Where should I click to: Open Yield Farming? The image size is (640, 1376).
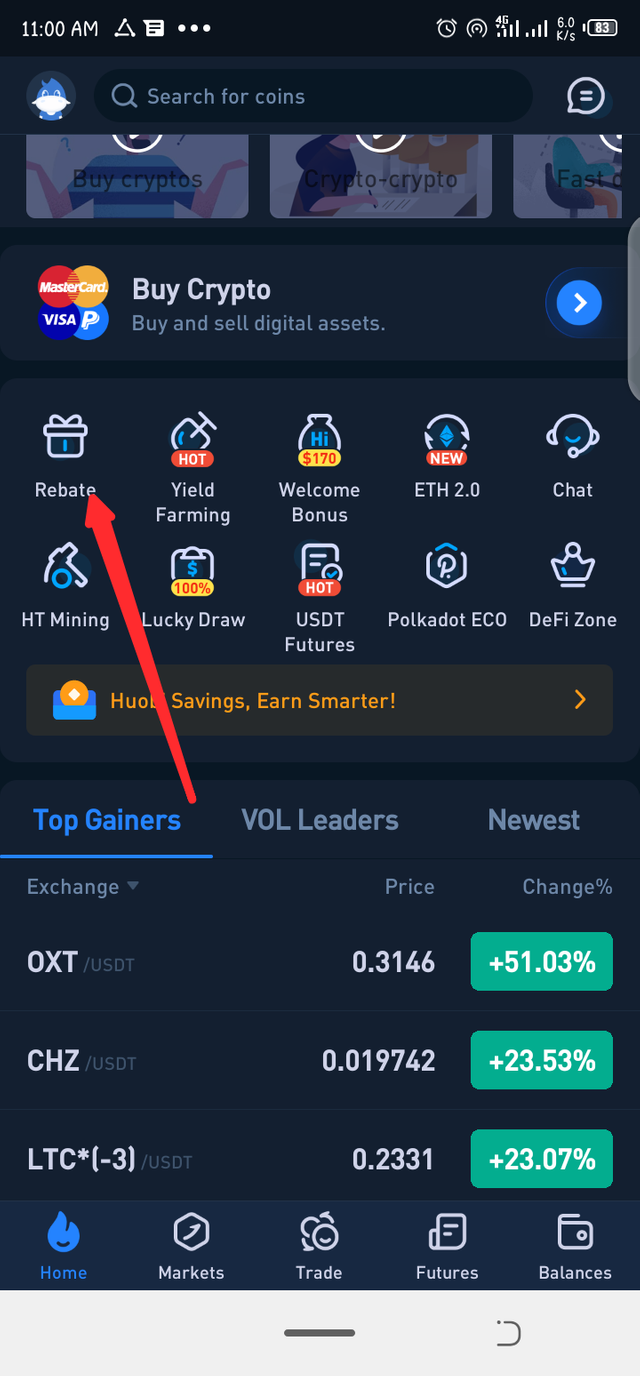tap(192, 468)
